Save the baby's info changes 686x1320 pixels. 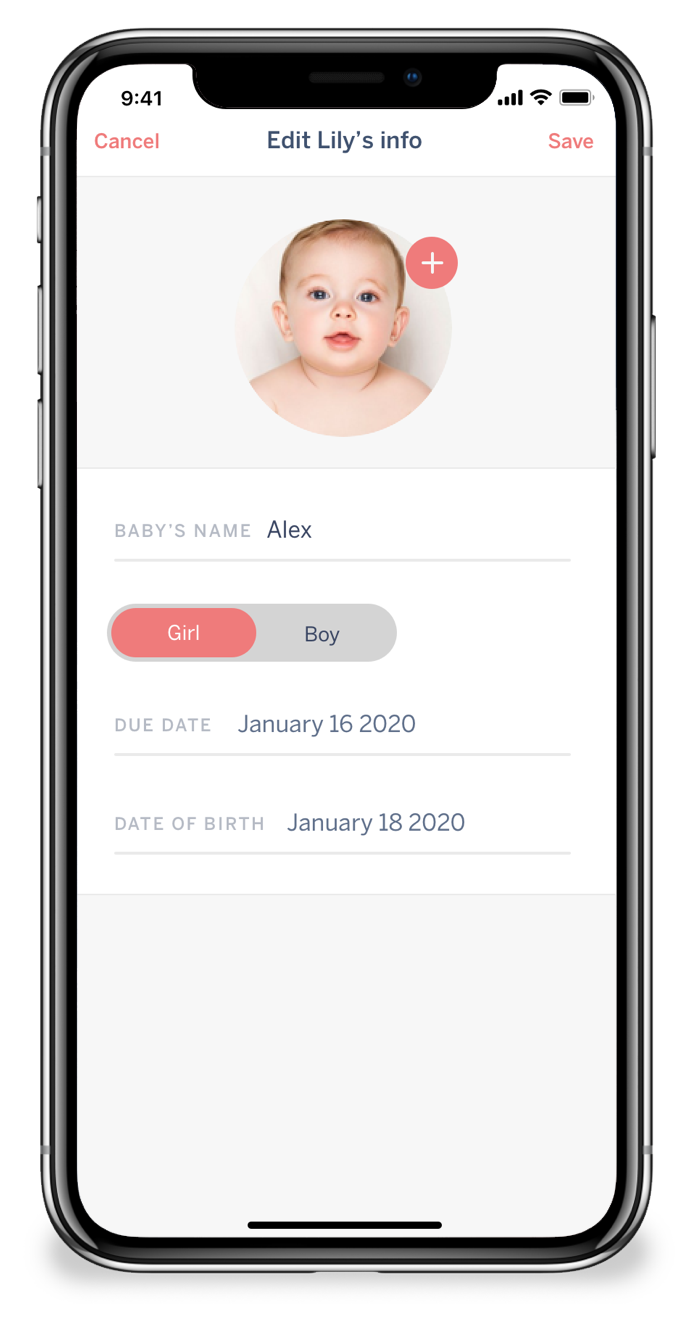pyautogui.click(x=570, y=141)
